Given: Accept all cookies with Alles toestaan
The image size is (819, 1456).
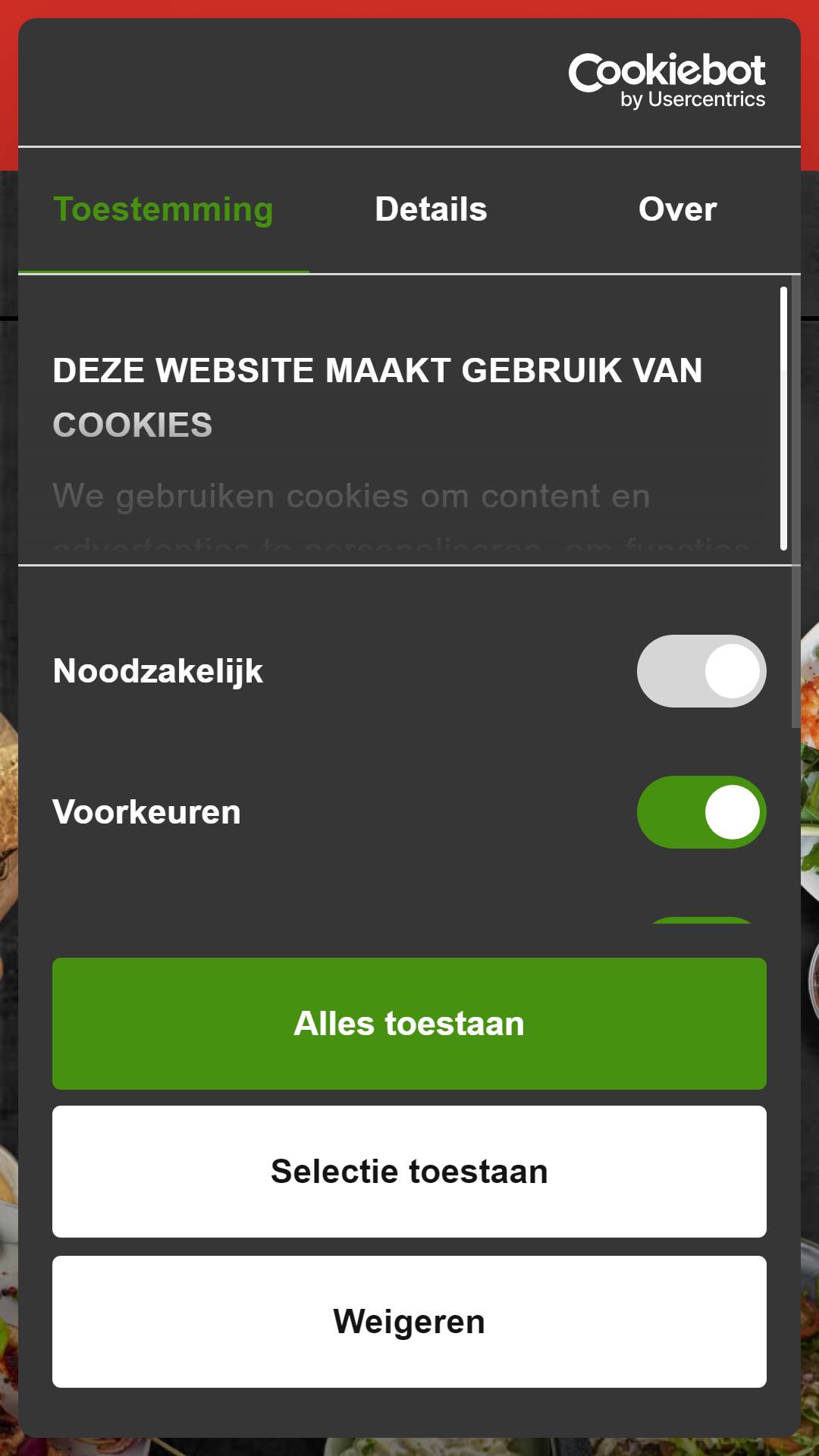Looking at the screenshot, I should [409, 1024].
